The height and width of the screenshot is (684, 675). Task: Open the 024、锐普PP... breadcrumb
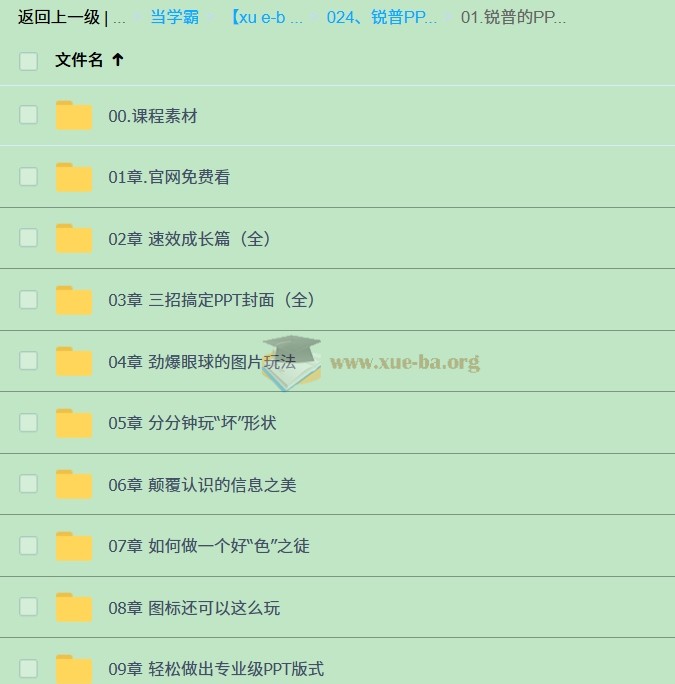coord(381,18)
